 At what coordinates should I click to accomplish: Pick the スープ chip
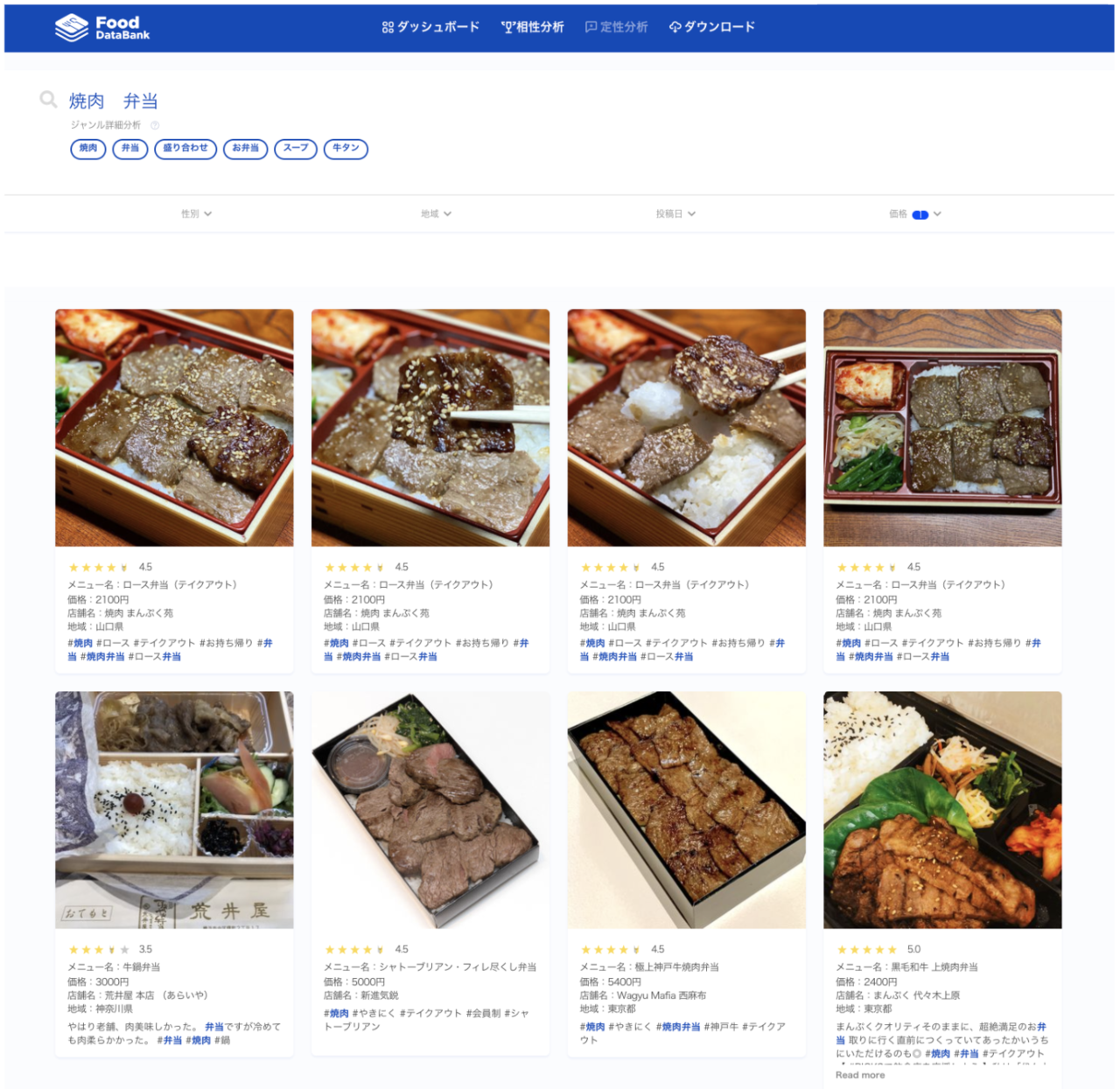click(x=296, y=149)
